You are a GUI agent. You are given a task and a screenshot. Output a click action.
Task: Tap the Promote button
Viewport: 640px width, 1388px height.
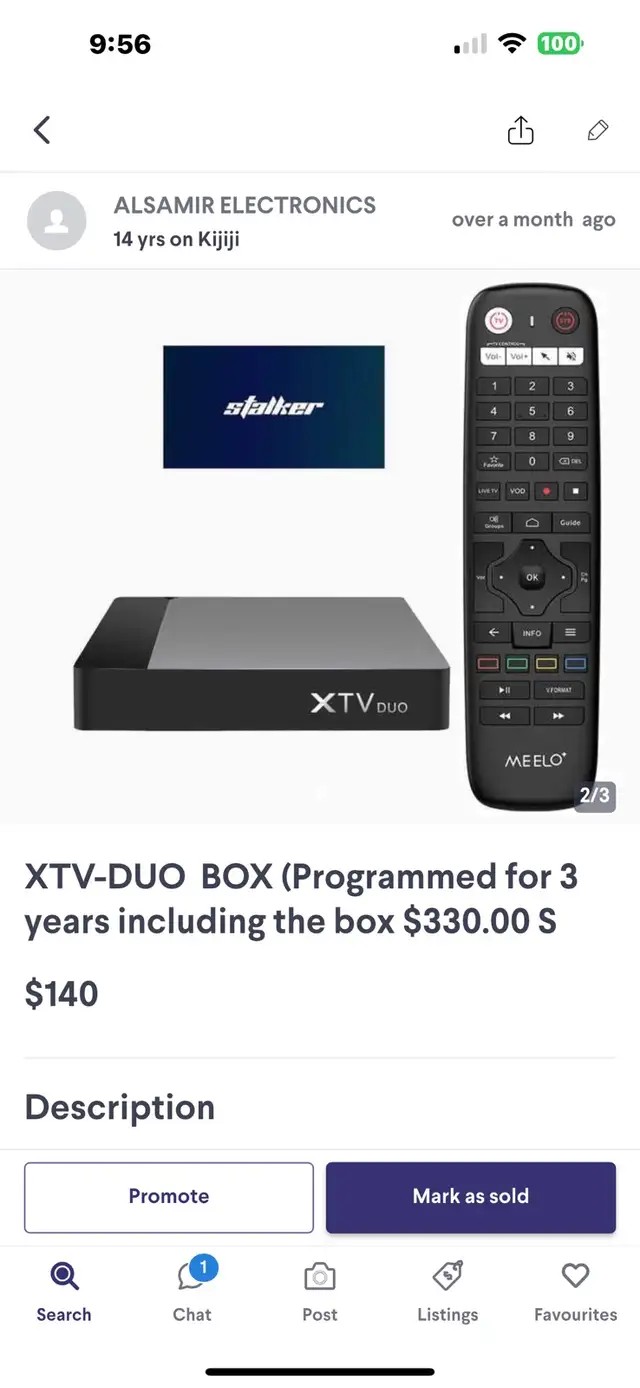coord(169,1196)
